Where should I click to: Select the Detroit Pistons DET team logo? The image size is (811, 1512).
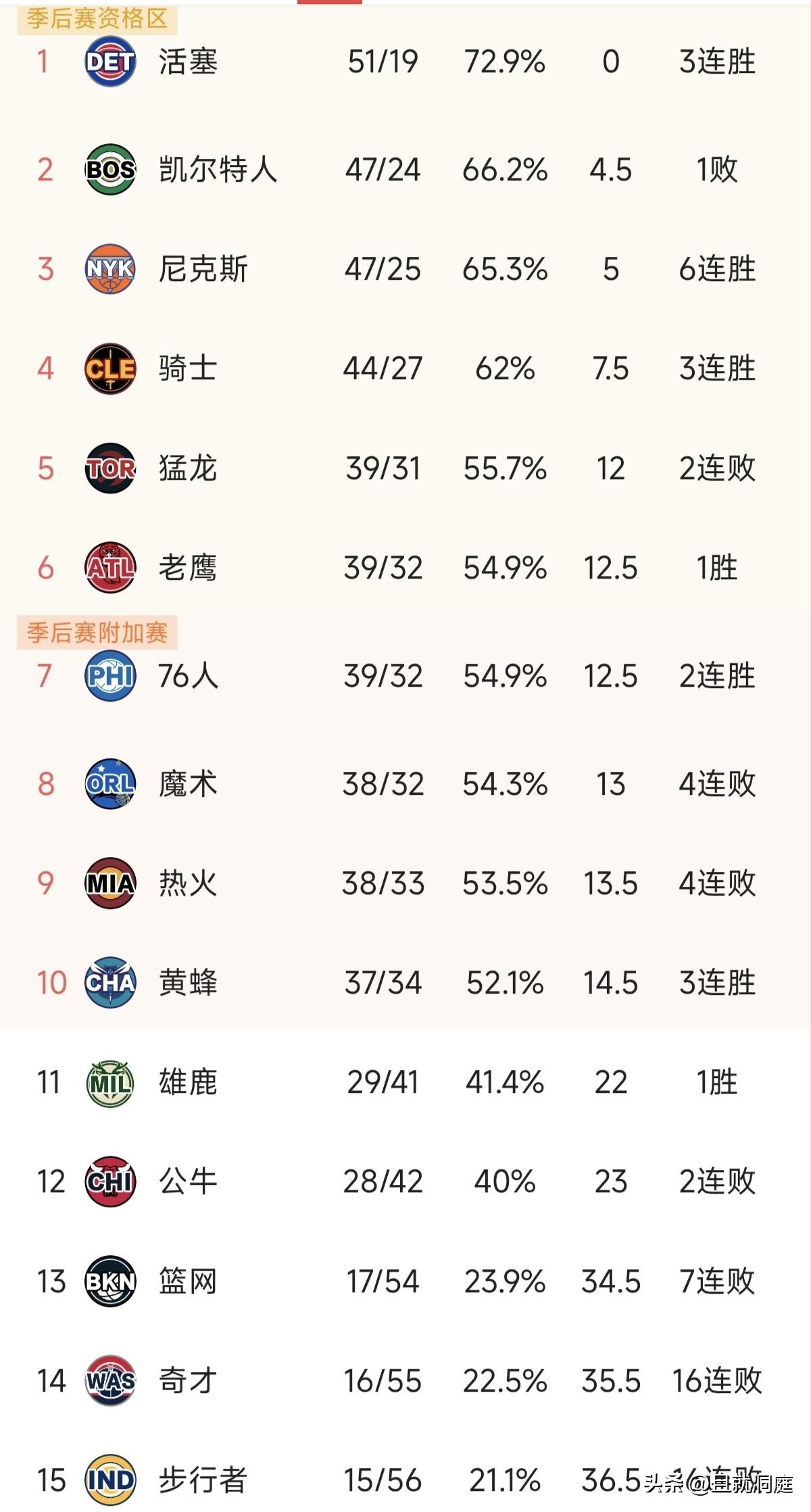[110, 63]
